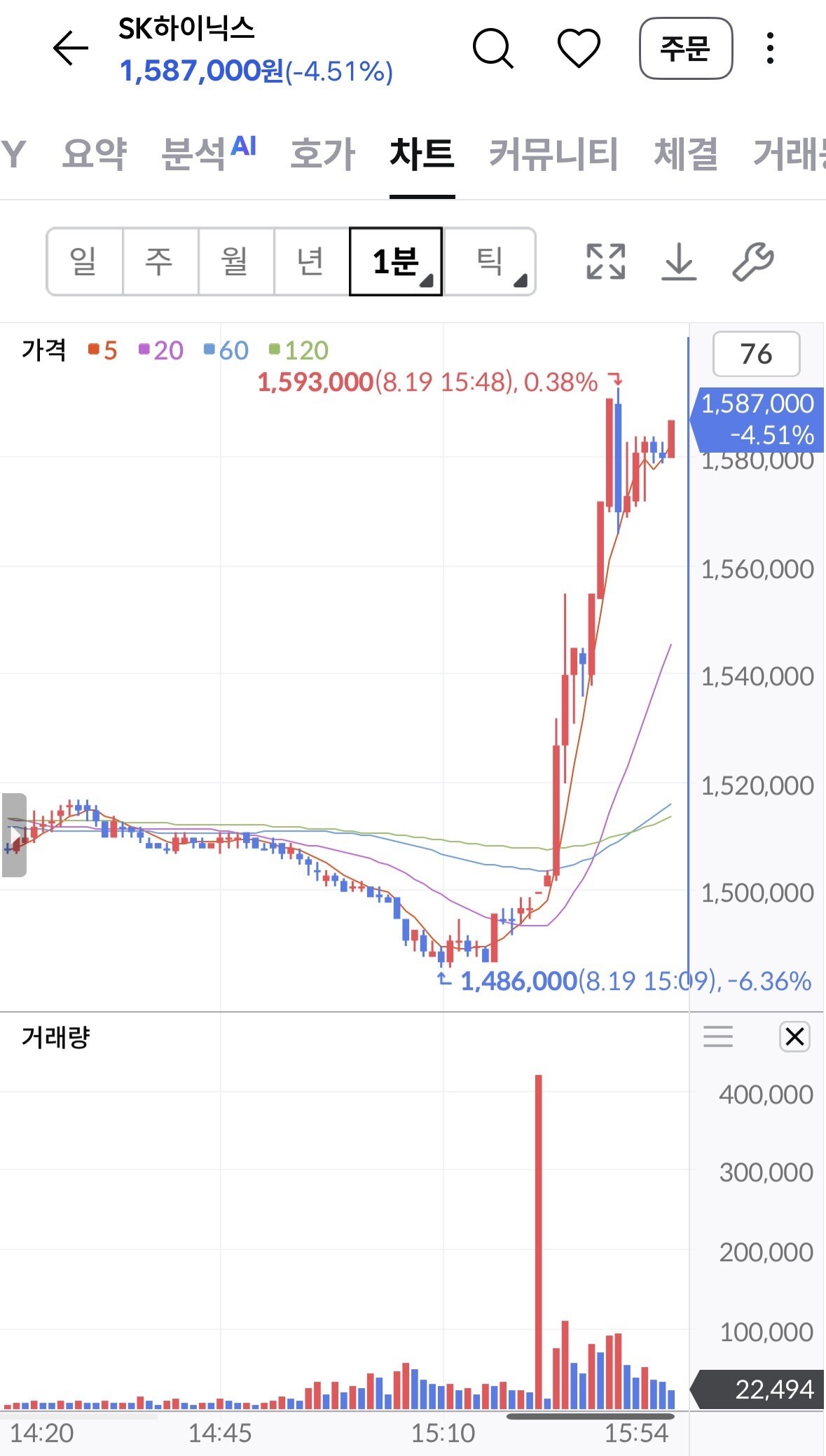
Task: Tap the download arrow icon
Action: coord(679,261)
